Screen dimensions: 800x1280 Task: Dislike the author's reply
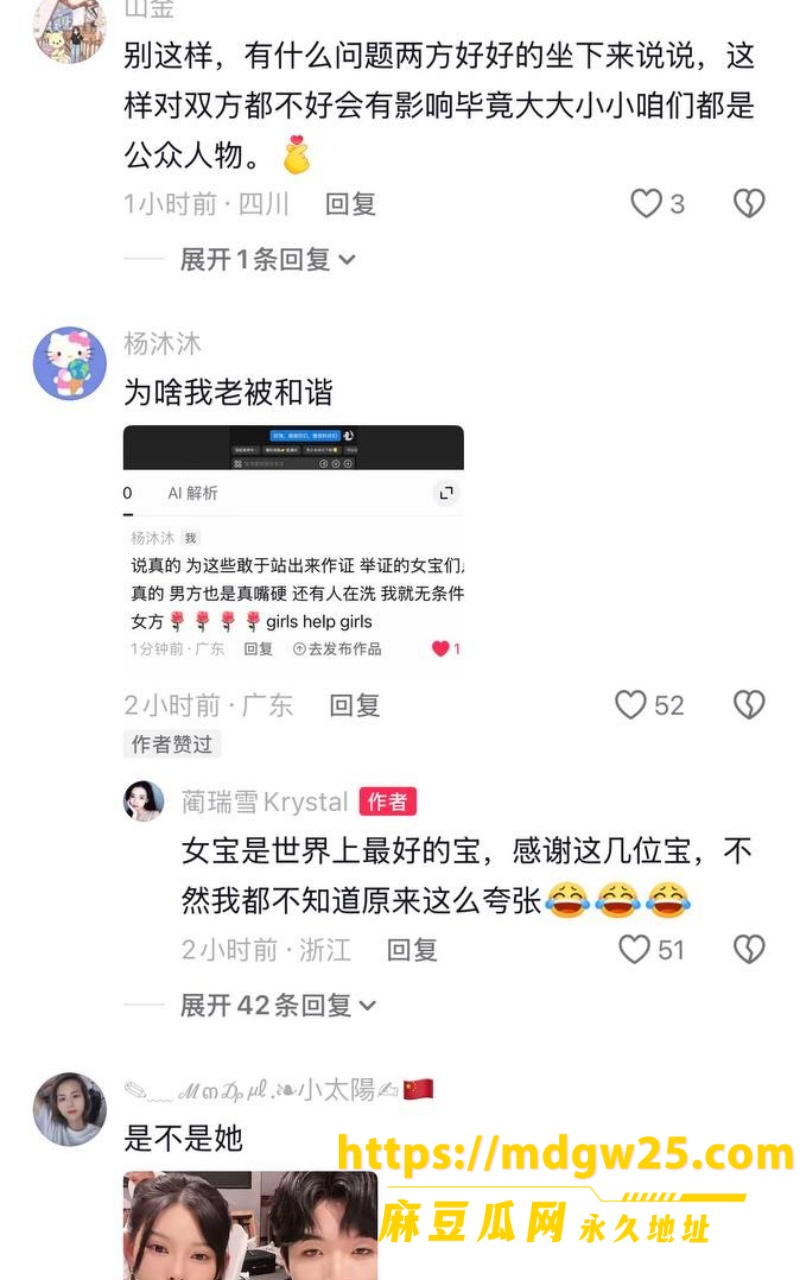(749, 949)
